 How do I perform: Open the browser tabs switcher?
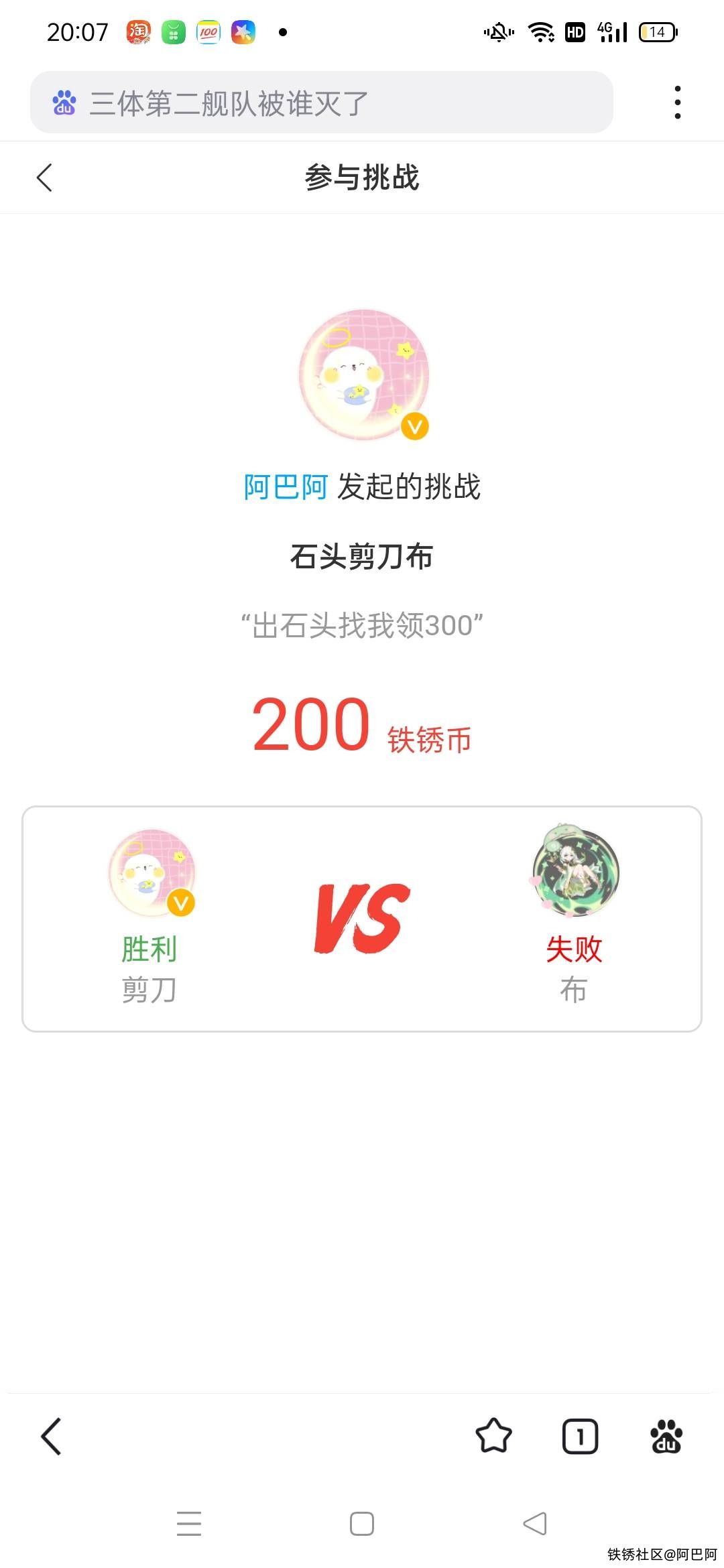tap(580, 1436)
